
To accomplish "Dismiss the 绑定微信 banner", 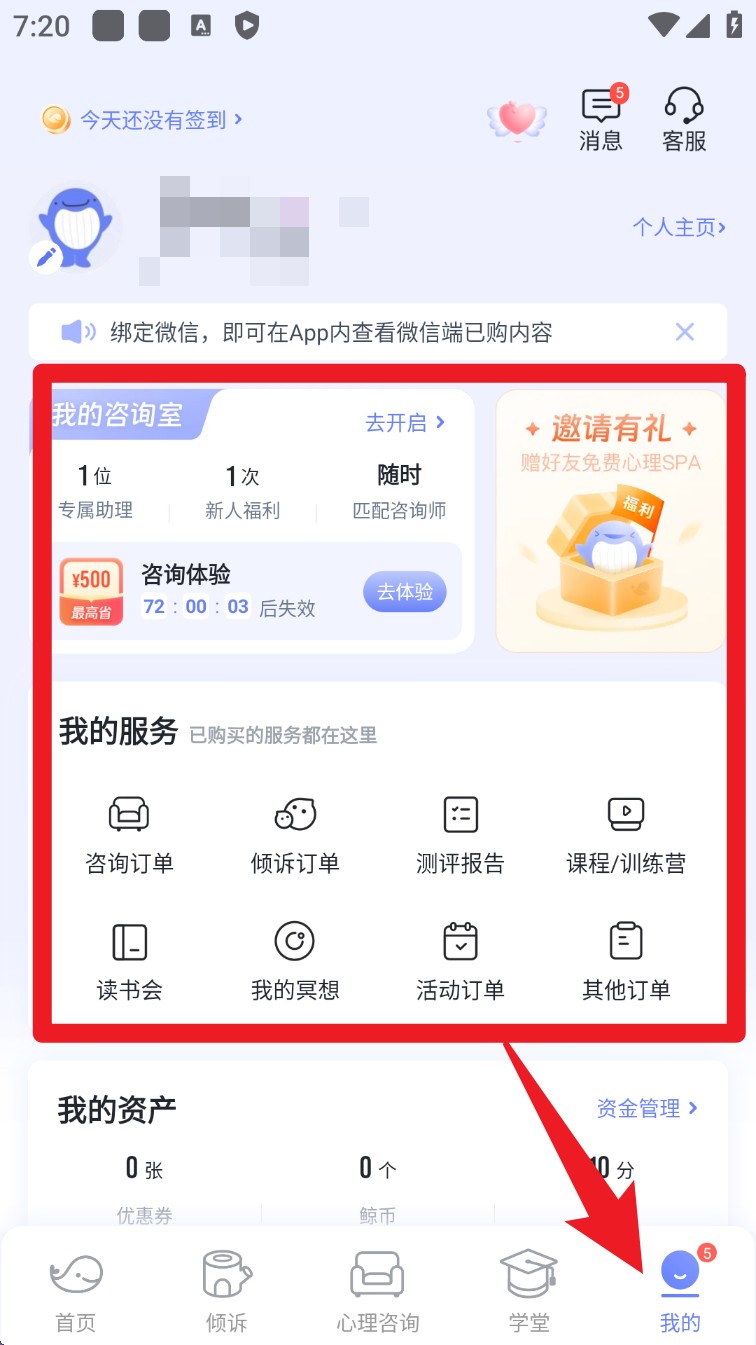I will coord(685,332).
